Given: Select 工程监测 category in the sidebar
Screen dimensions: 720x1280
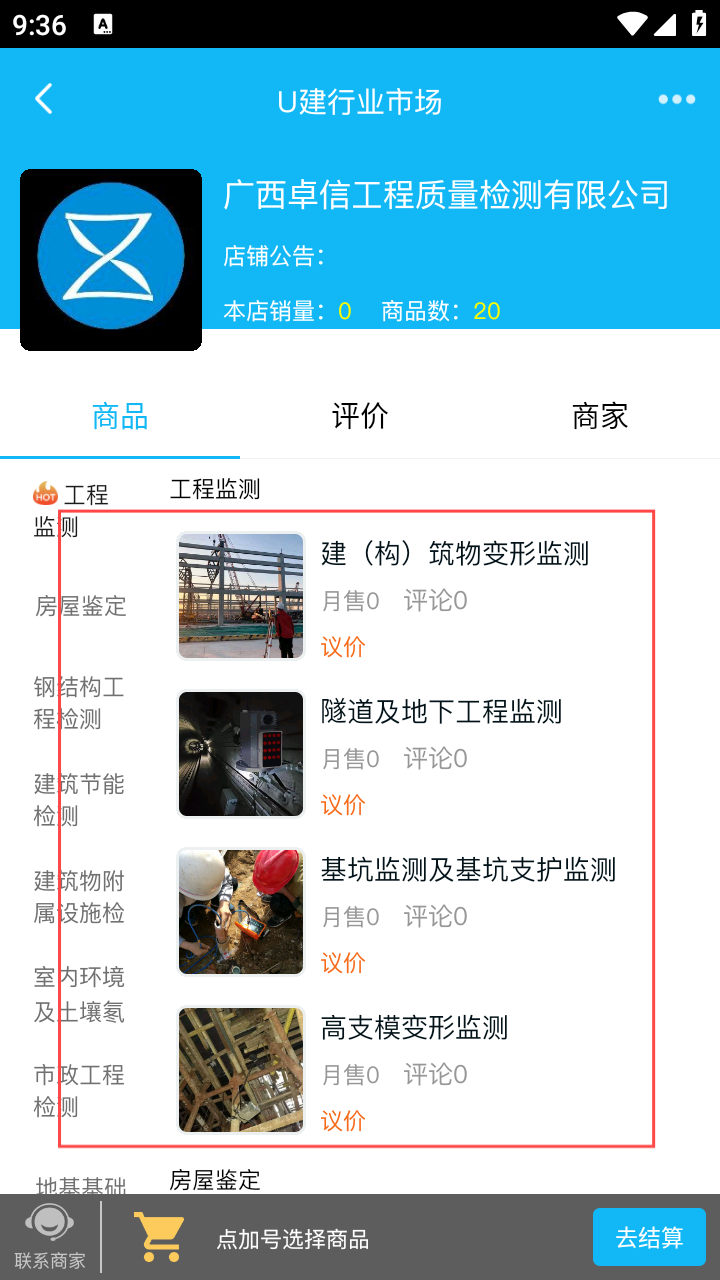Looking at the screenshot, I should (72, 510).
